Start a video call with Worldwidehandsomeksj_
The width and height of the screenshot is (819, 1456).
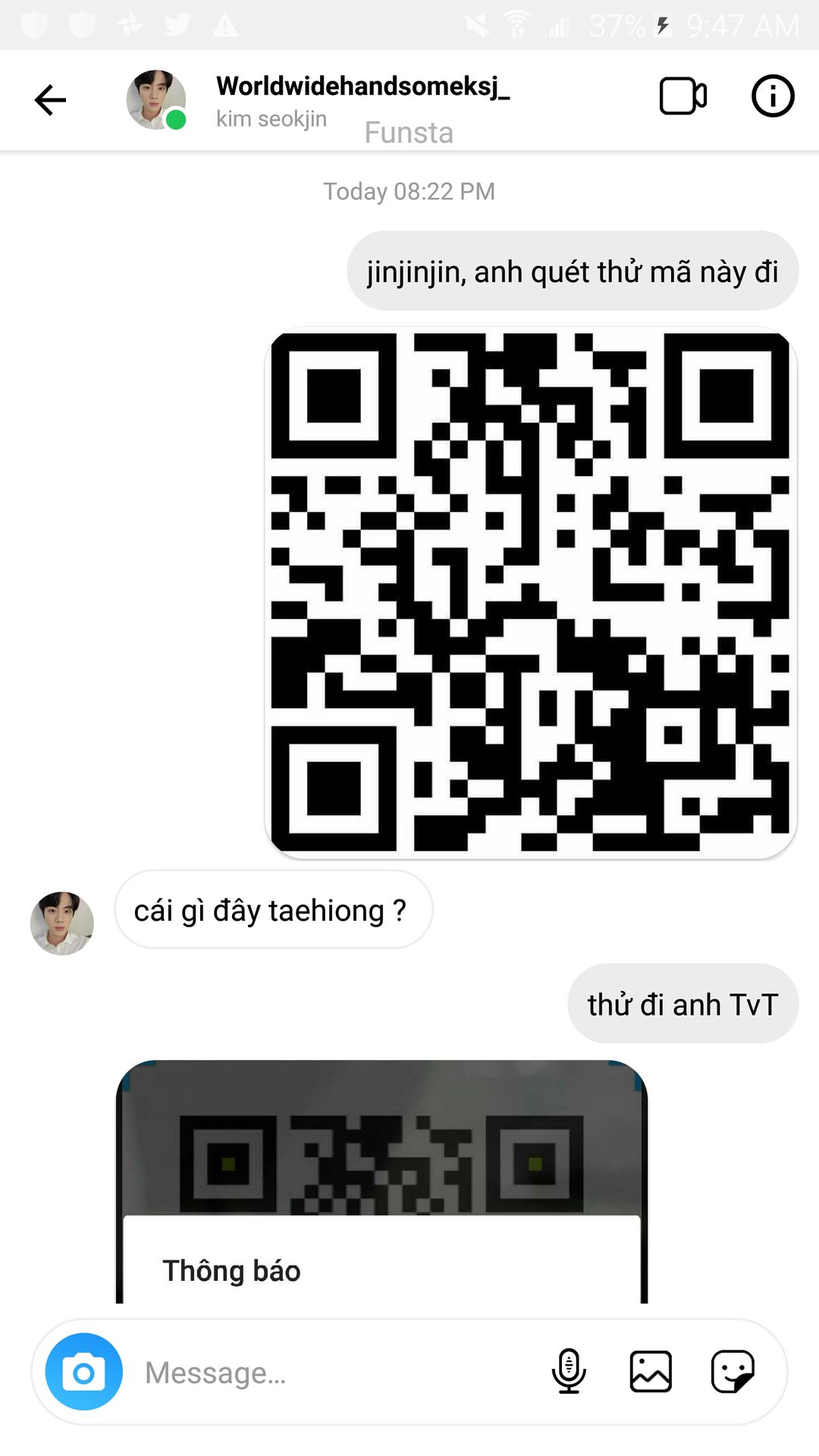(x=682, y=97)
